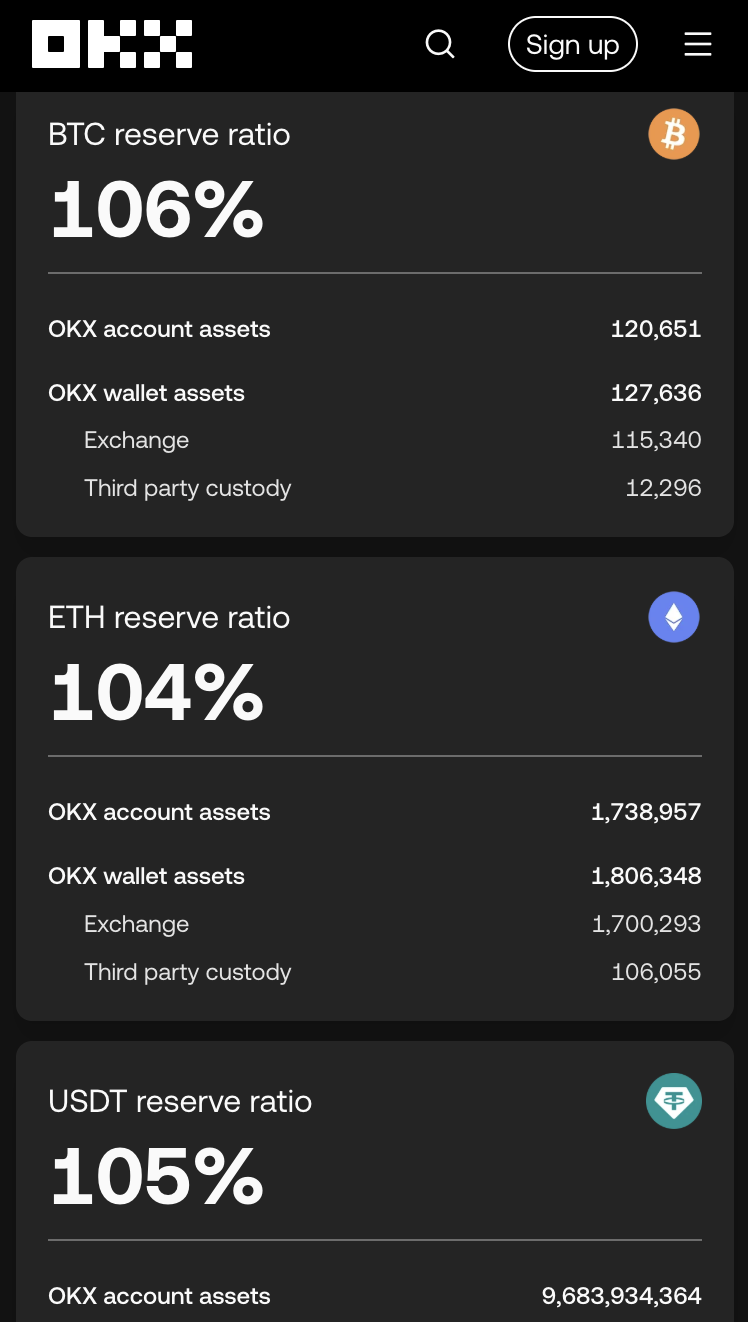Click the BTC reserve ratio heading
Screen dimensions: 748x1322
169,134
